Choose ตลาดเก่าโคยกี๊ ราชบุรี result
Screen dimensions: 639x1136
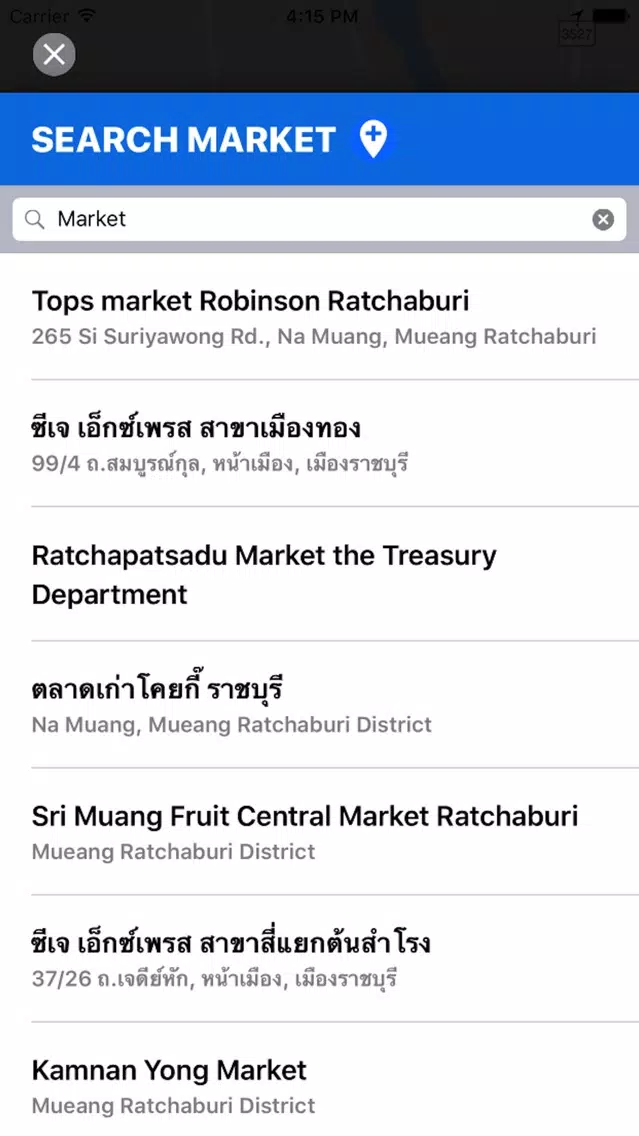[320, 704]
